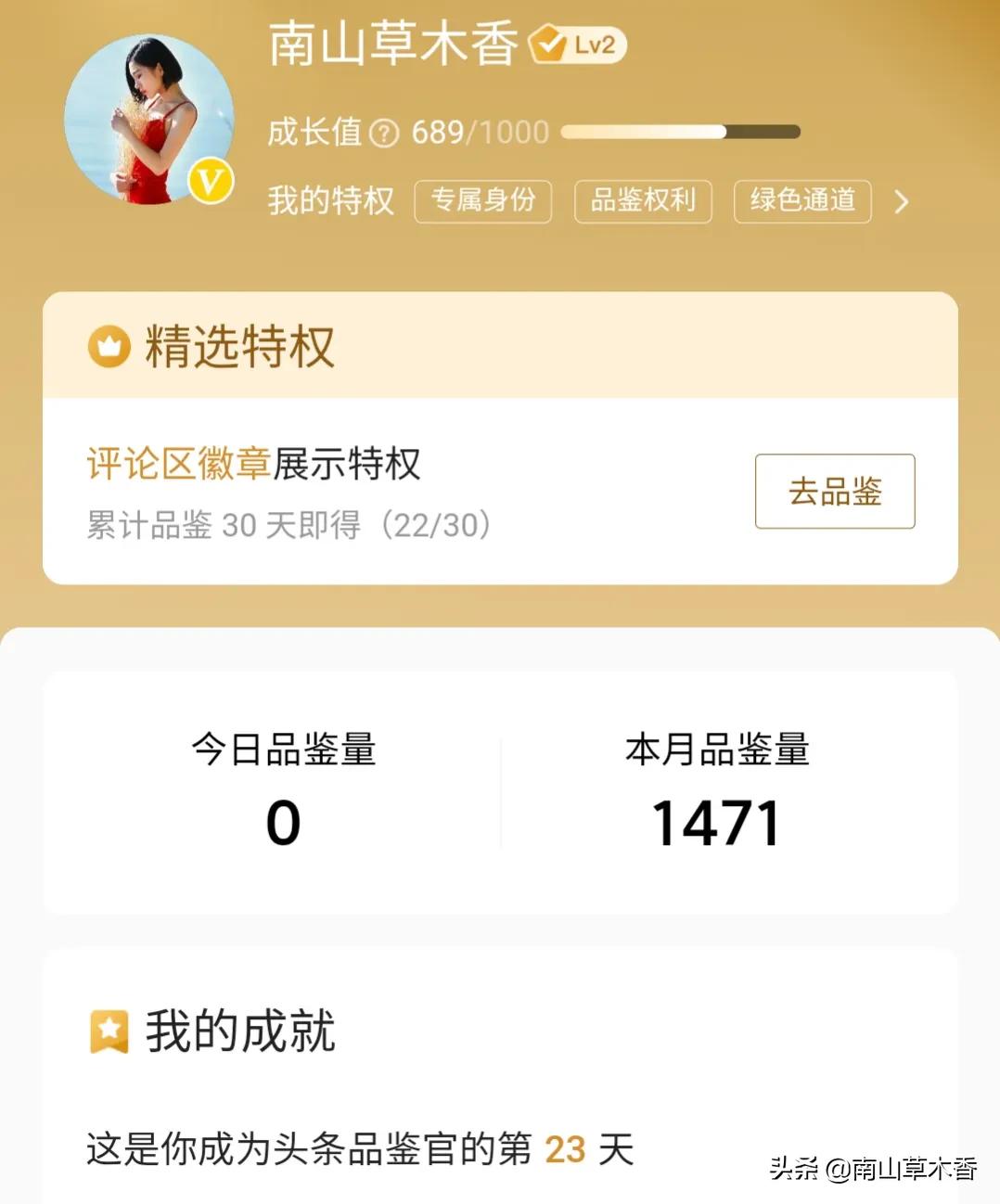The height and width of the screenshot is (1204, 1000).
Task: Click the username 南山草木香
Action: [390, 42]
